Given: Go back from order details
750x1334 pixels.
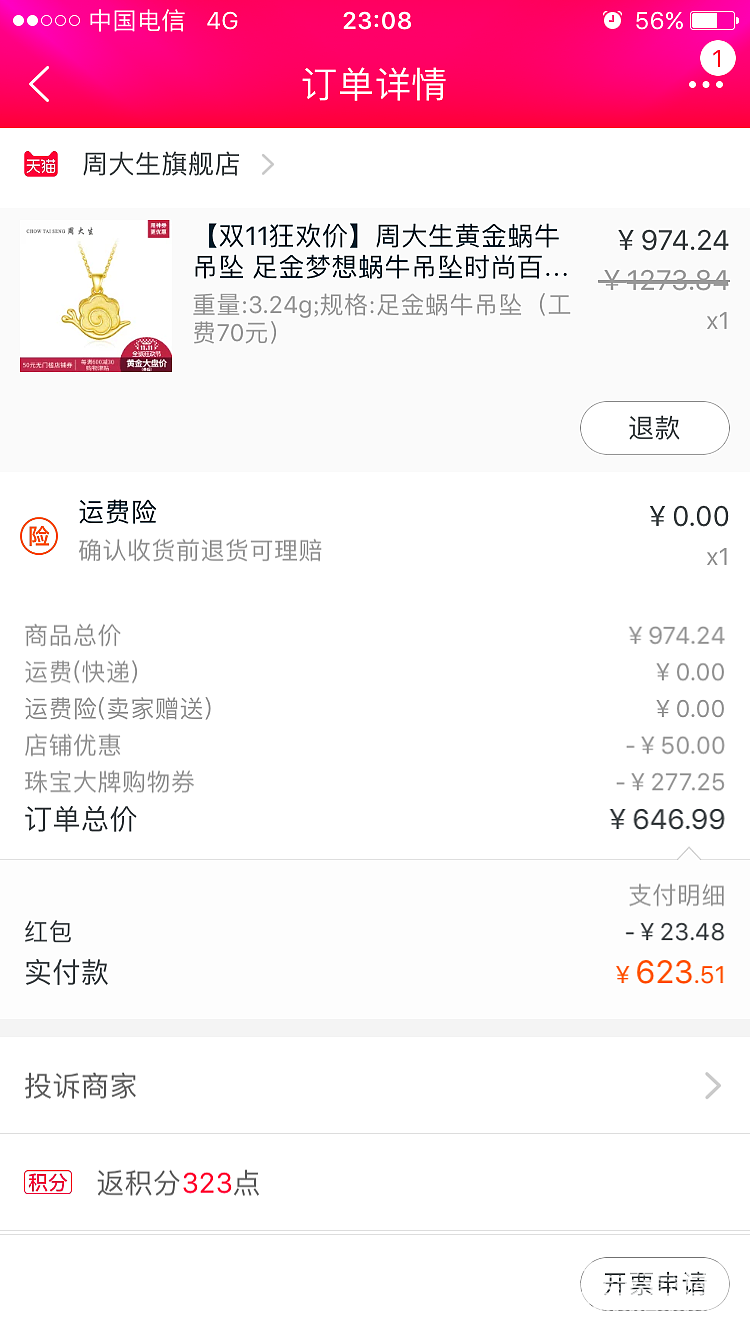Looking at the screenshot, I should 40,85.
